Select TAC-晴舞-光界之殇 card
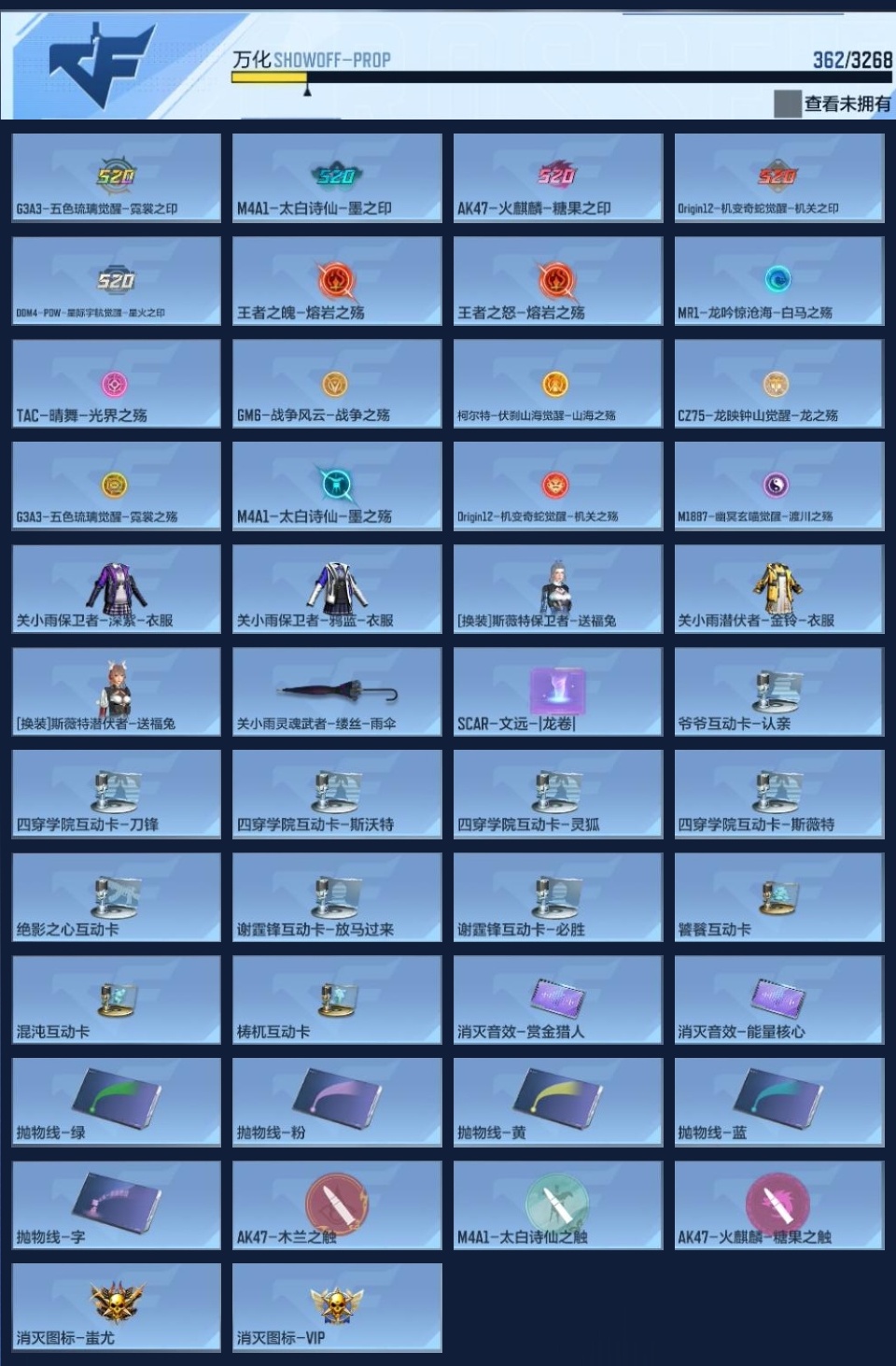The image size is (896, 1366). [x=117, y=384]
